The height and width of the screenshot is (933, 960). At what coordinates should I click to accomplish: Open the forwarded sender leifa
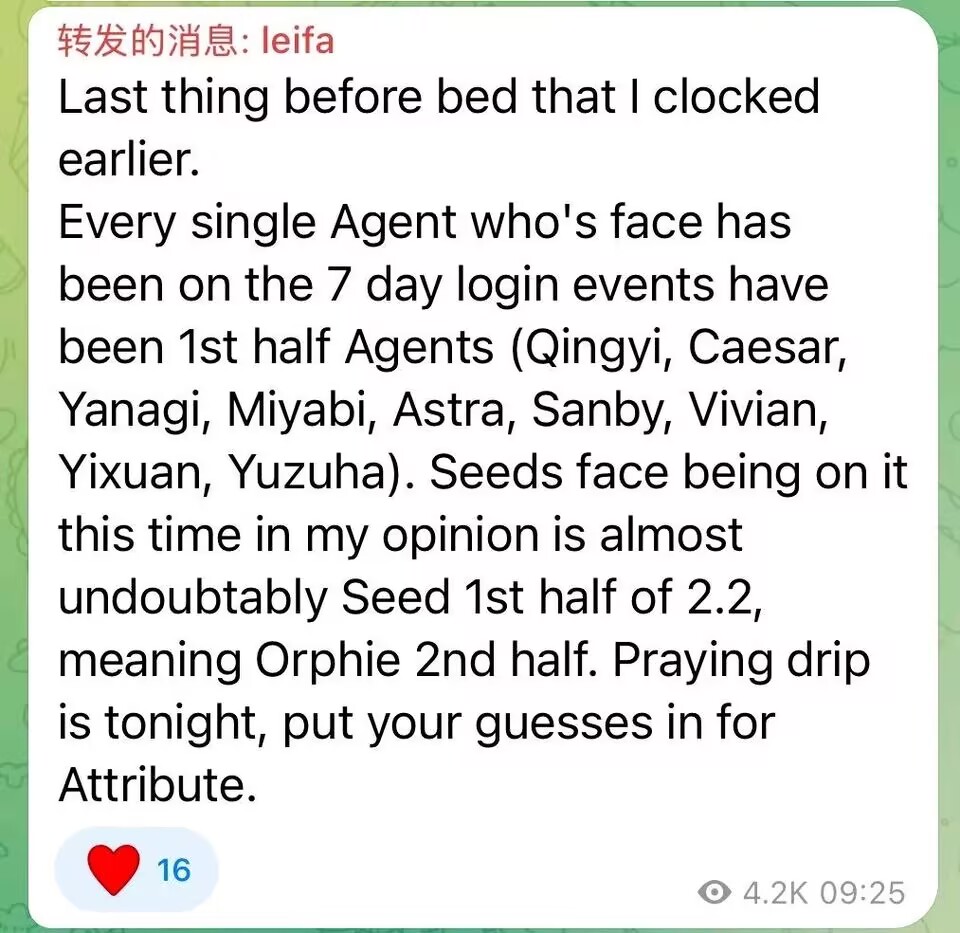pyautogui.click(x=297, y=40)
